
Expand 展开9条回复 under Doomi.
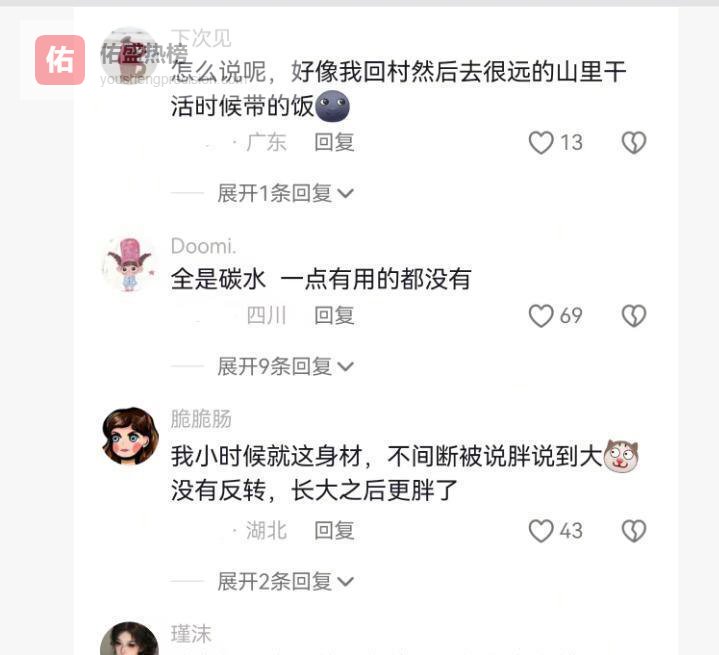[x=285, y=367]
